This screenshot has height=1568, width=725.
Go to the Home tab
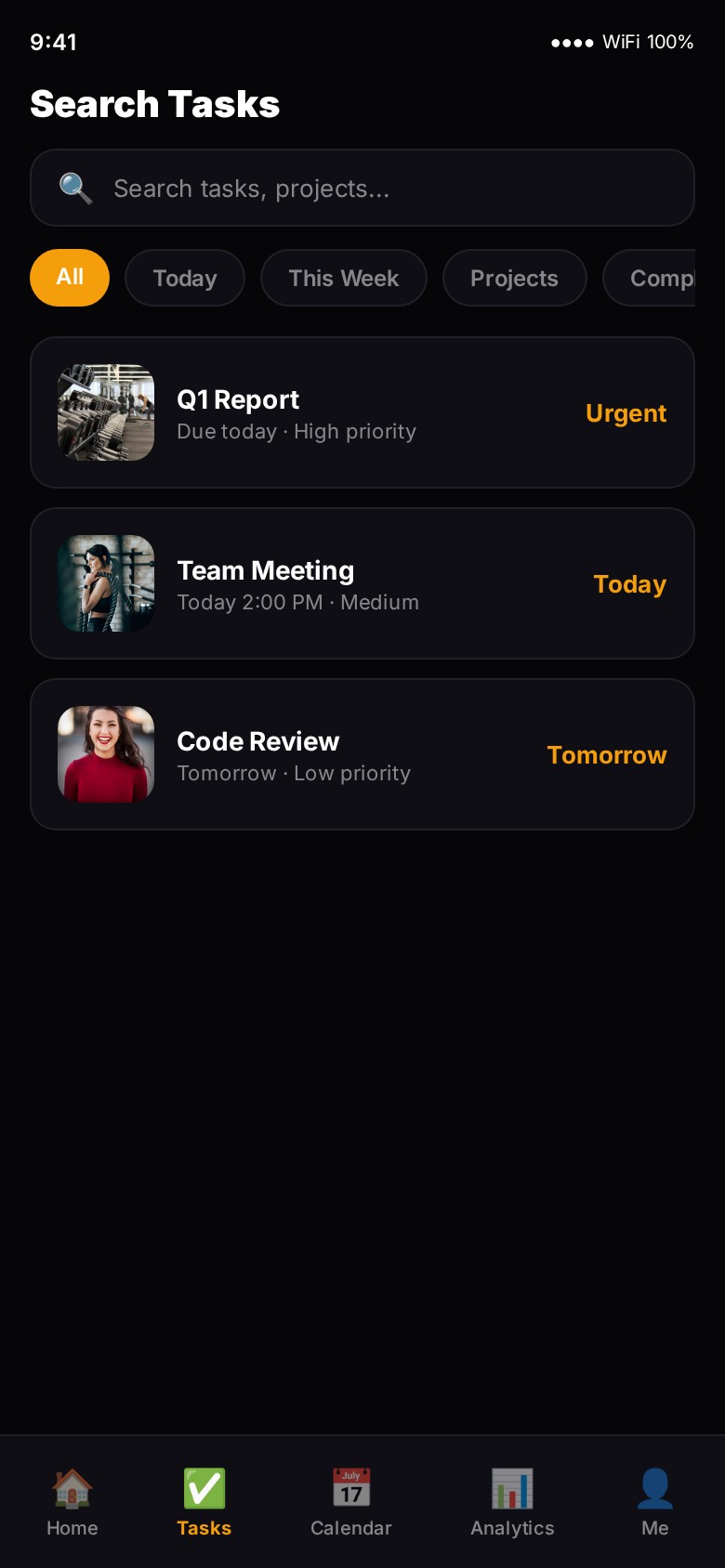[72, 1501]
